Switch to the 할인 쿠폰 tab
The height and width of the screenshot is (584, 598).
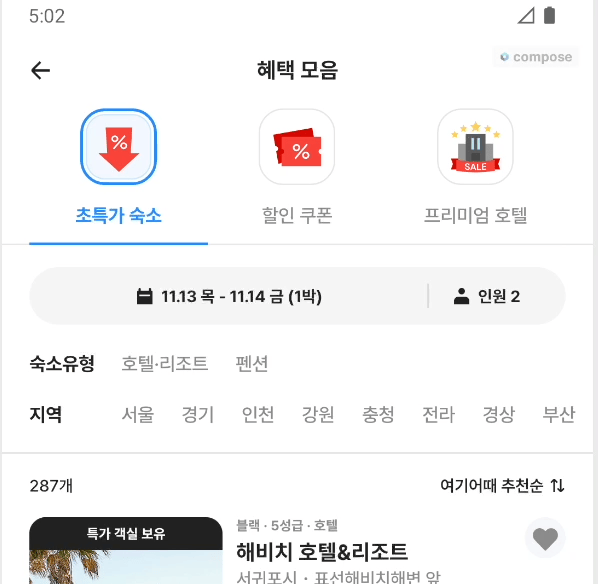coord(297,168)
